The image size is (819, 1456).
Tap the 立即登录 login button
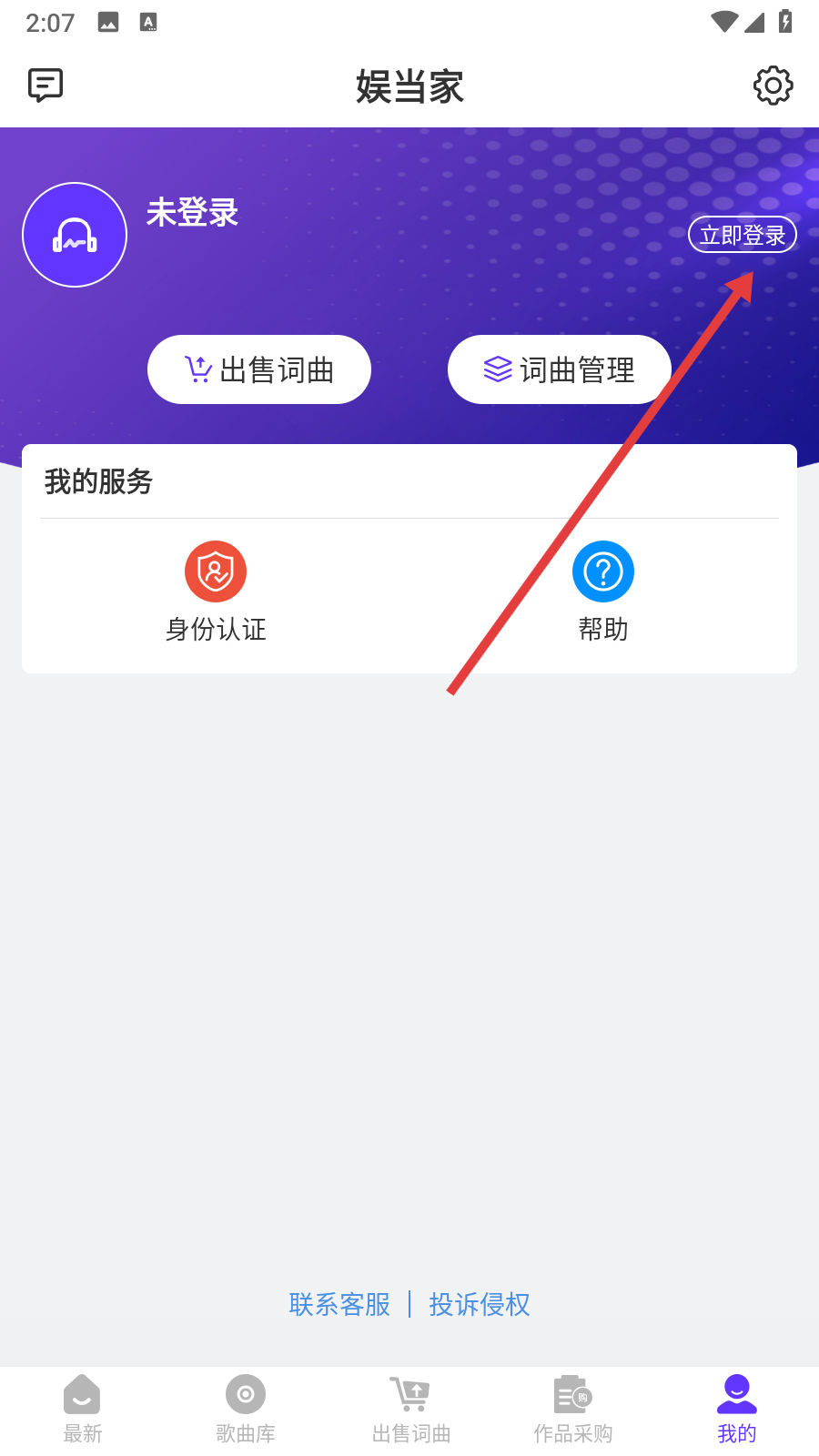pyautogui.click(x=743, y=235)
